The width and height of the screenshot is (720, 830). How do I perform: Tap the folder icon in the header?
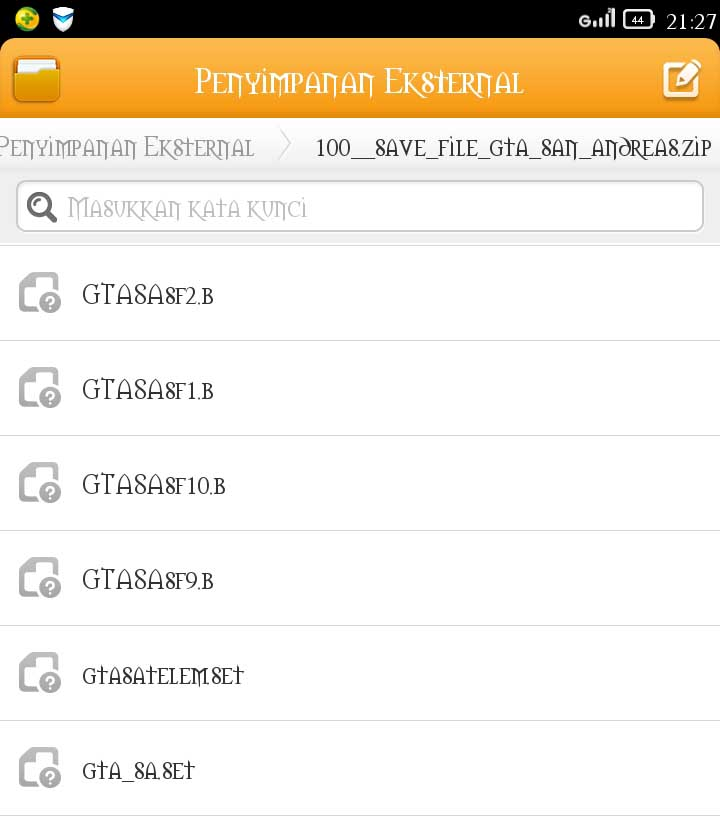click(37, 80)
